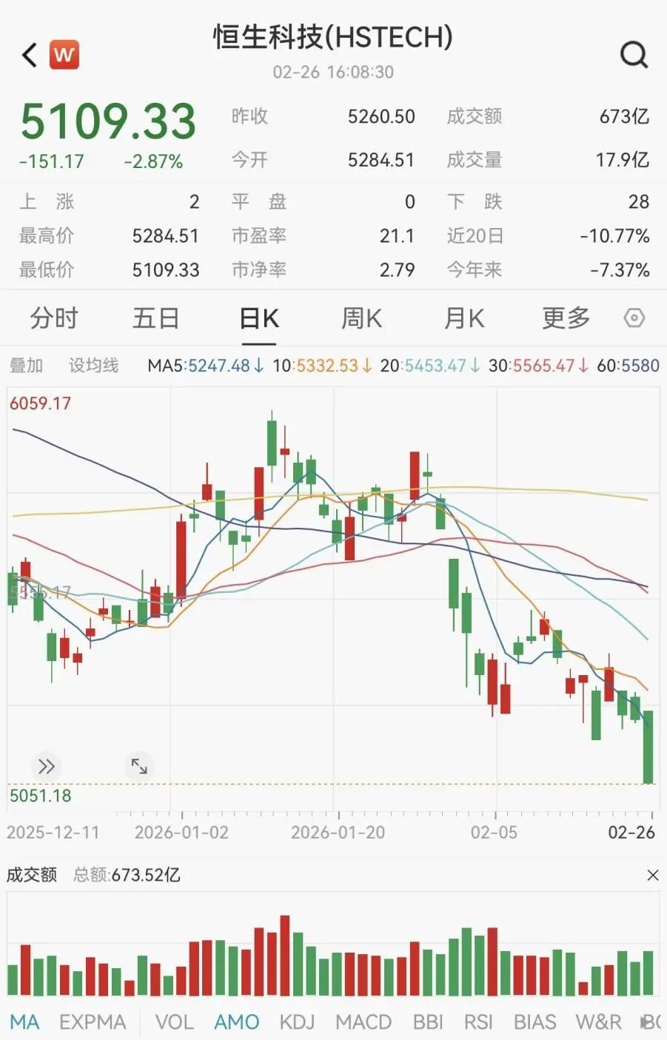
Task: Open chart settings hexagon icon
Action: pyautogui.click(x=634, y=319)
